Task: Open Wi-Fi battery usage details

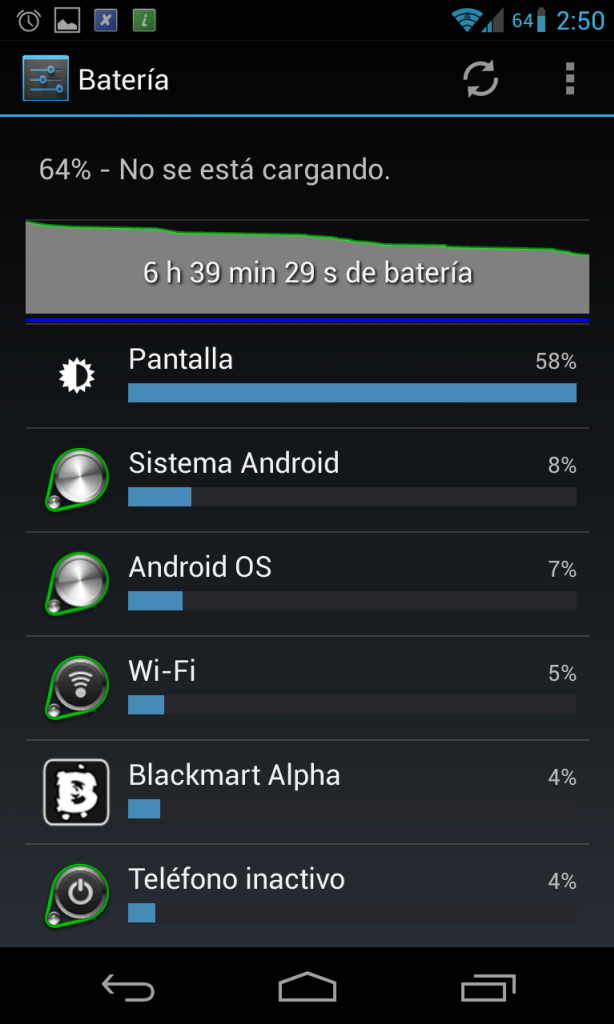Action: [307, 688]
